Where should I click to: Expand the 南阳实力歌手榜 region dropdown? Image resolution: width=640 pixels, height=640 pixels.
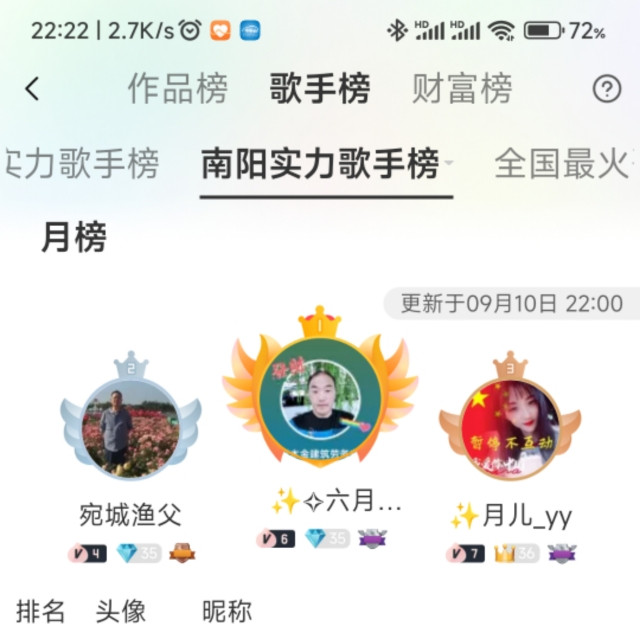449,163
